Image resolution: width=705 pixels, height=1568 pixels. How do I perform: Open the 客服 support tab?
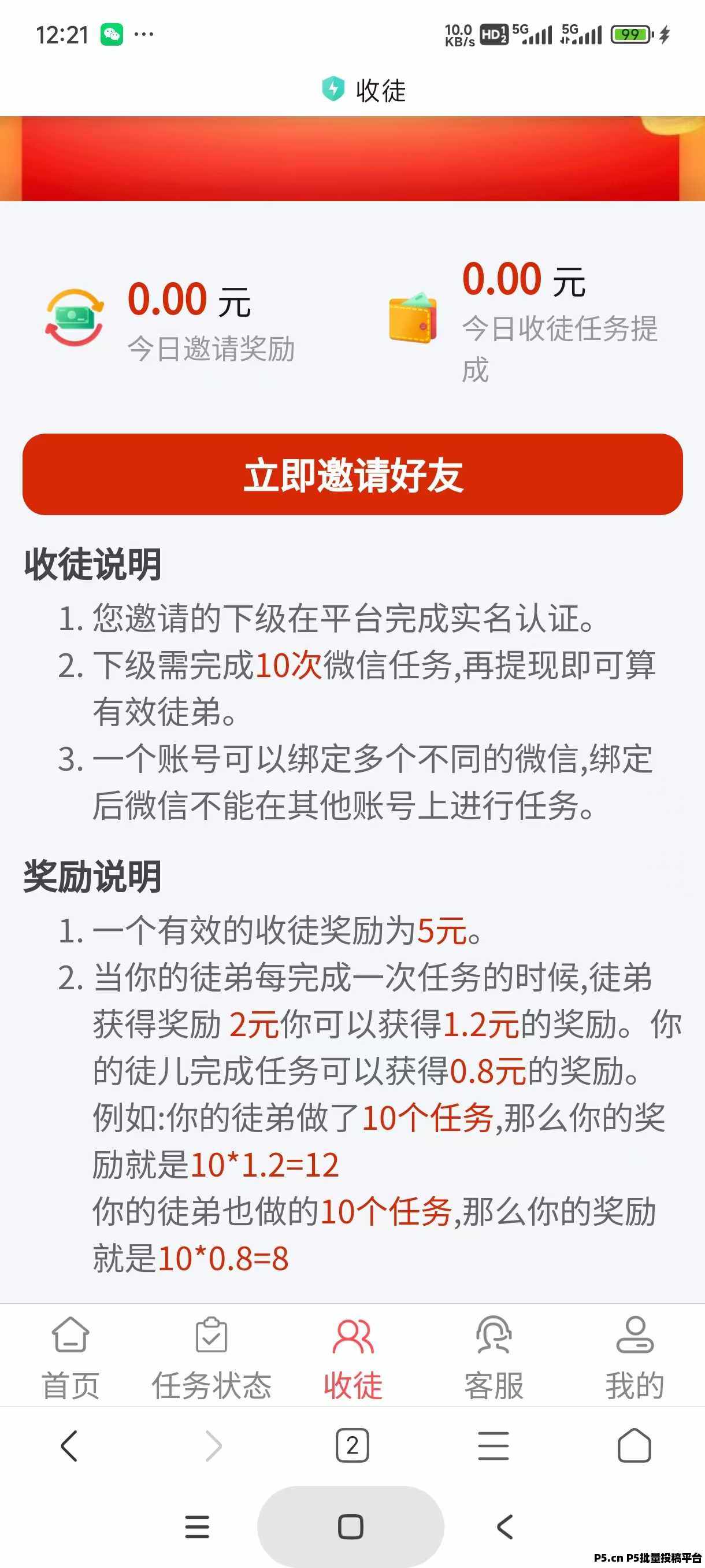493,1358
